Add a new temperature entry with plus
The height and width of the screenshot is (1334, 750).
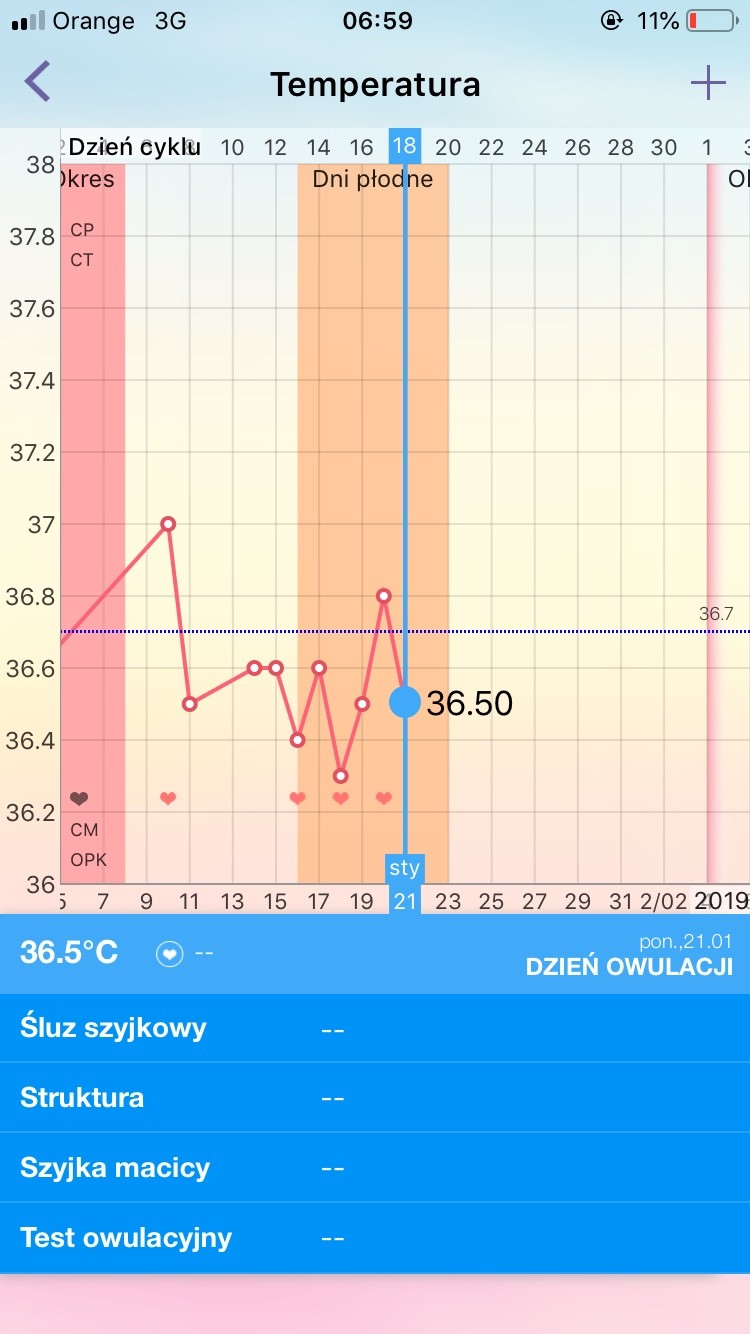pyautogui.click(x=708, y=84)
